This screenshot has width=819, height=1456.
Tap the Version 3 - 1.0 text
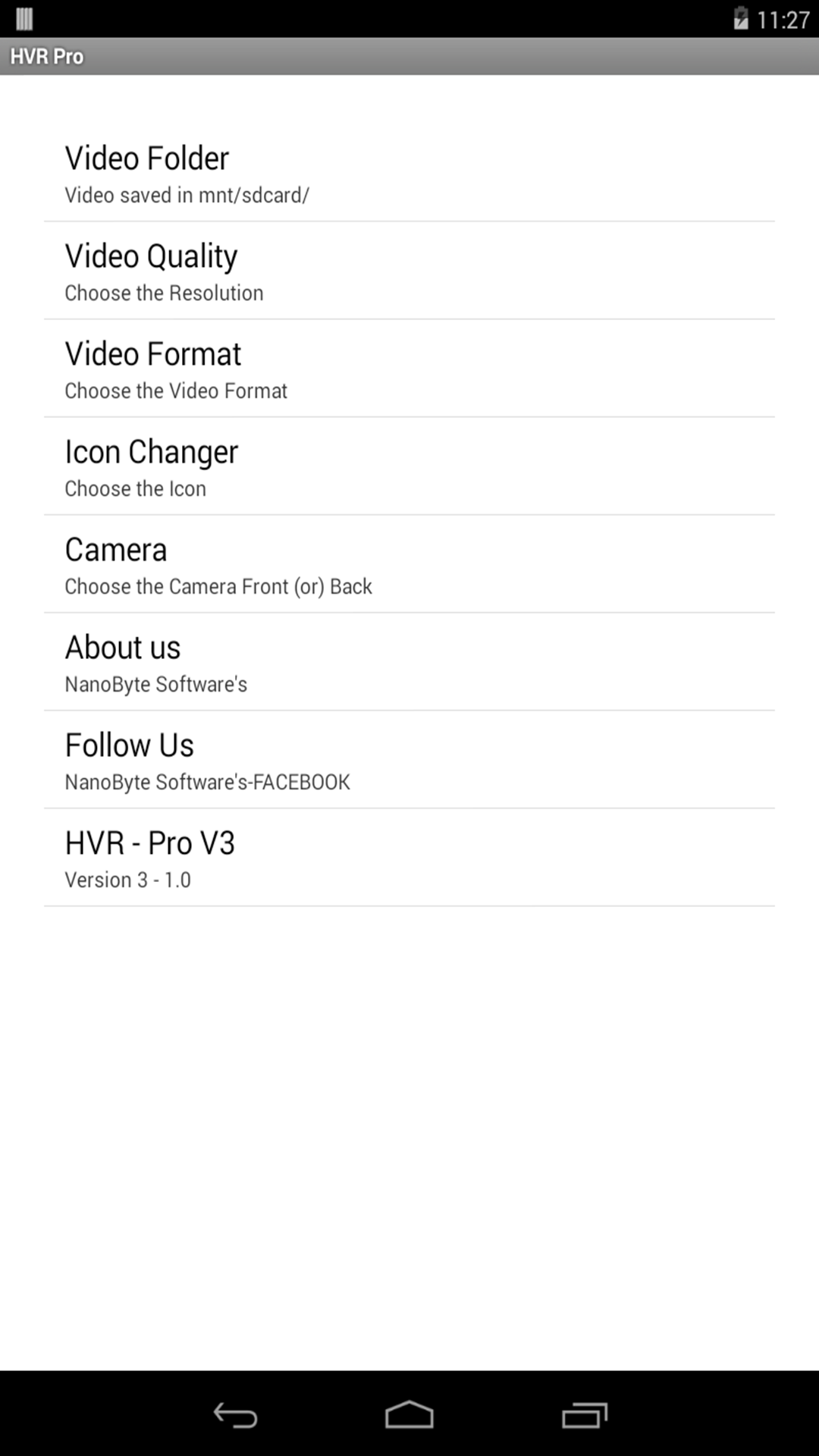pos(128,880)
